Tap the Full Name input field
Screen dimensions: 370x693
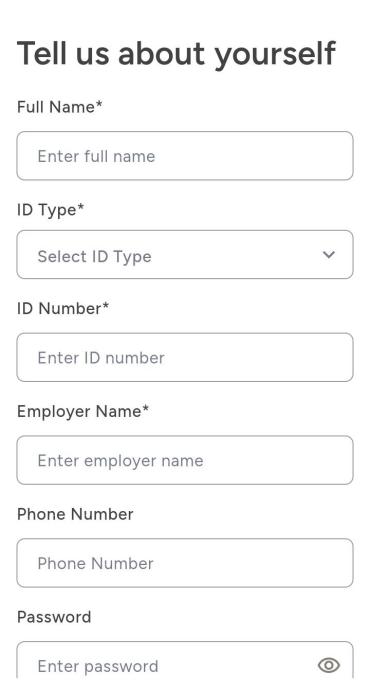coord(185,156)
